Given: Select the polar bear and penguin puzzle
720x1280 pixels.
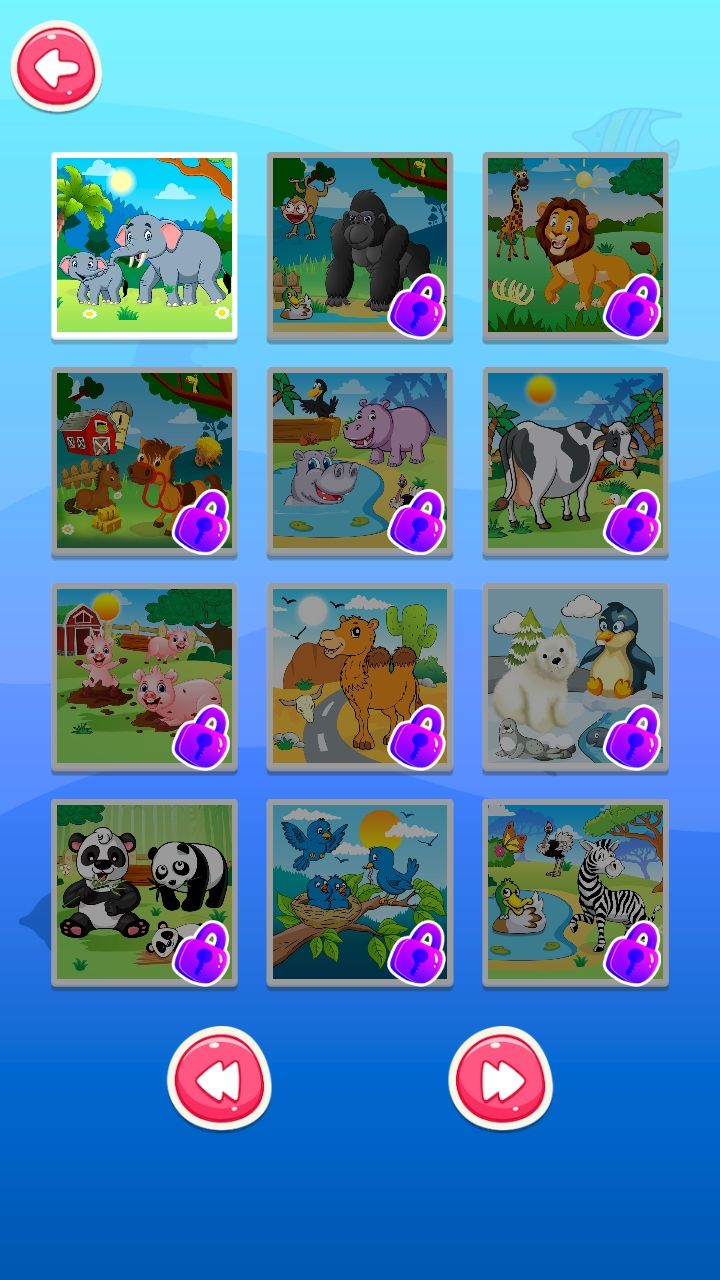Looking at the screenshot, I should click(x=575, y=677).
